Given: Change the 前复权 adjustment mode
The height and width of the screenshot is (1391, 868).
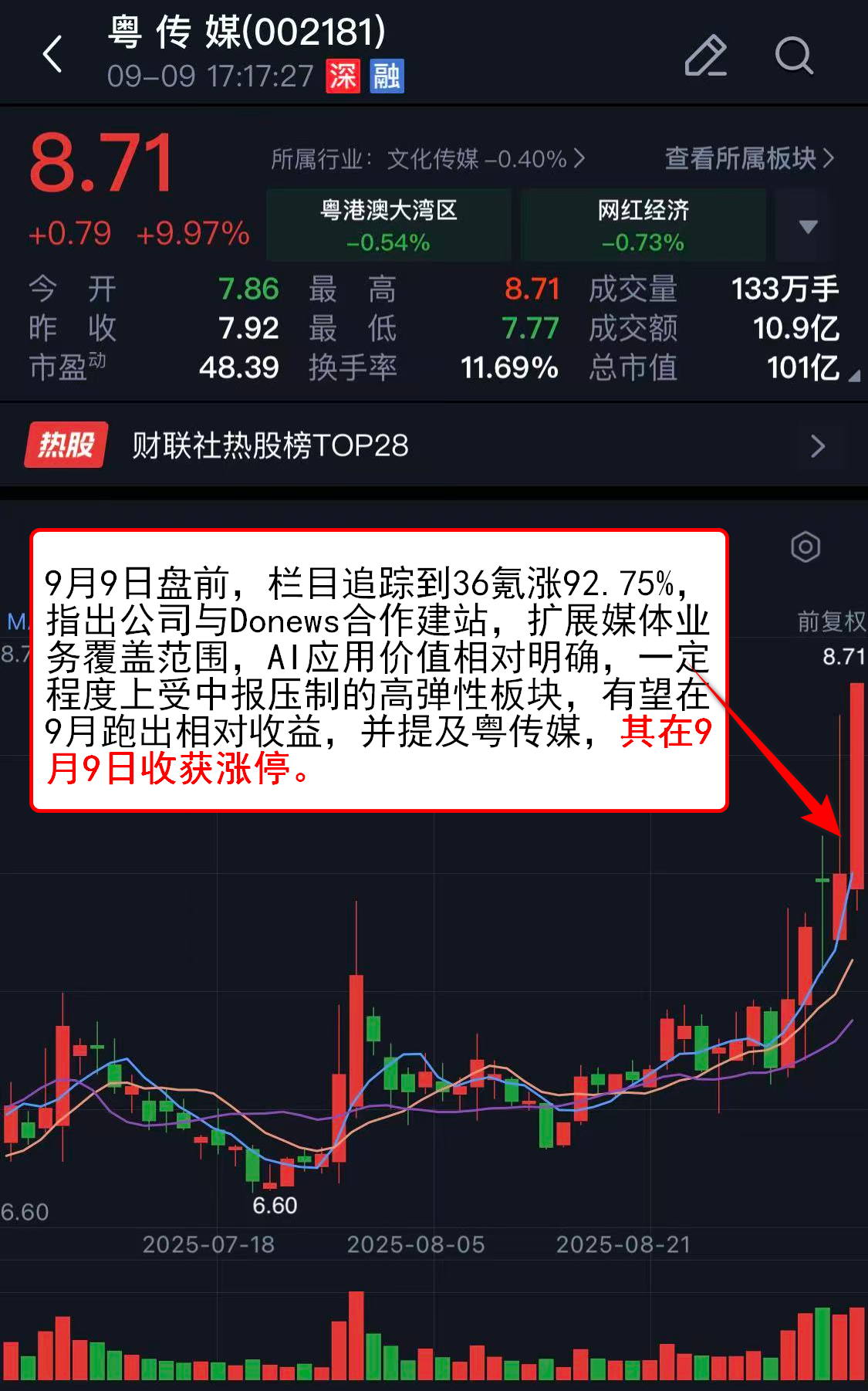Looking at the screenshot, I should 830,621.
